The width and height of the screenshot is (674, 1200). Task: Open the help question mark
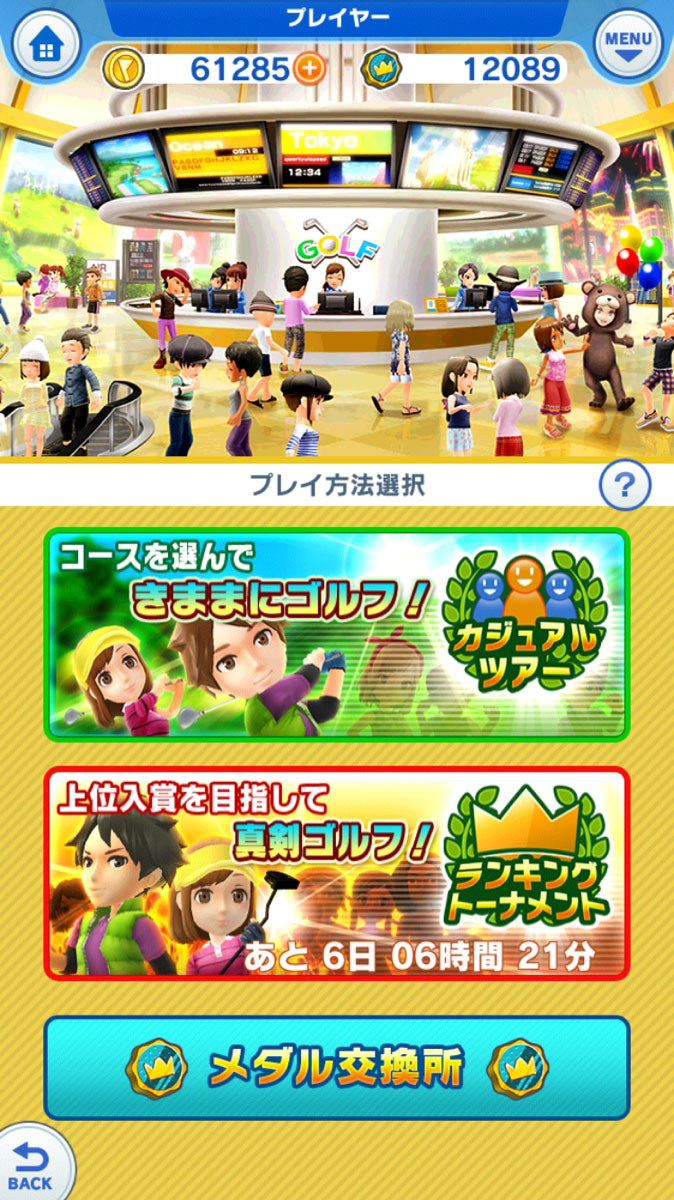click(x=625, y=487)
